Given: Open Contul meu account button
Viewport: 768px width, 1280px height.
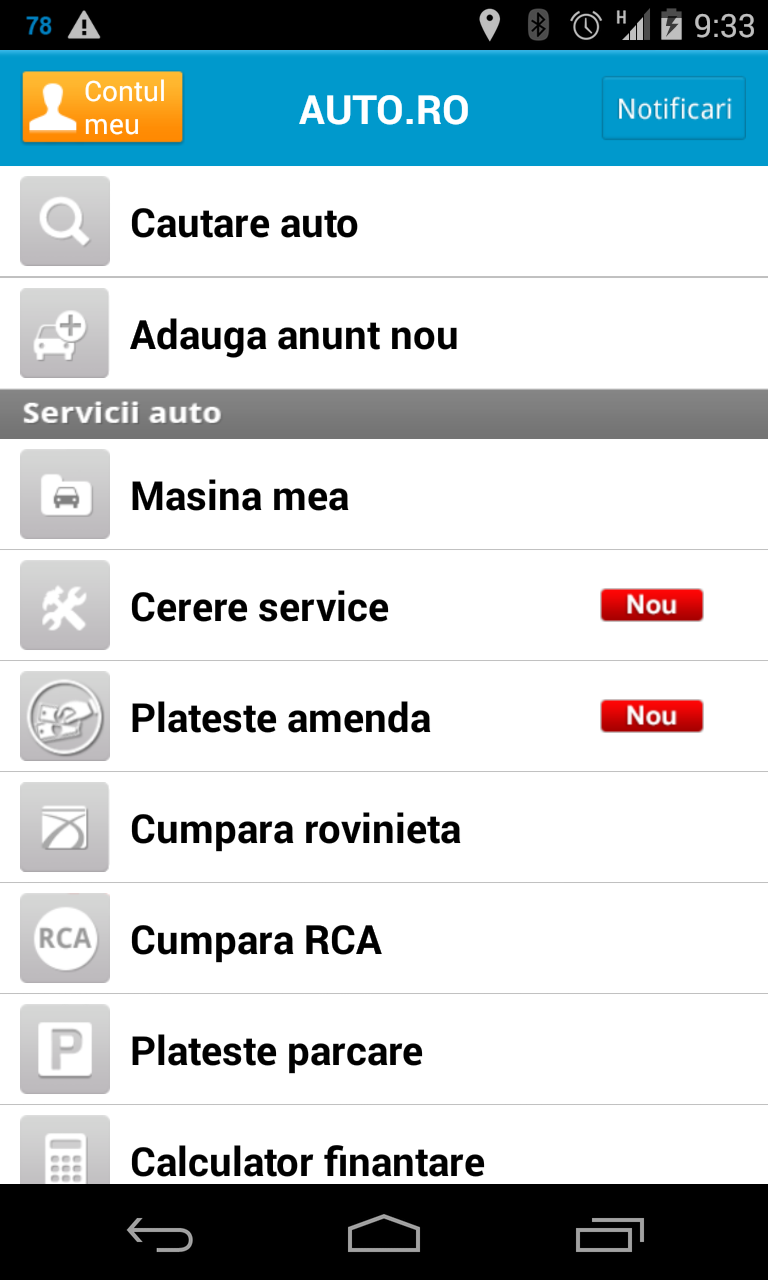Looking at the screenshot, I should [102, 108].
